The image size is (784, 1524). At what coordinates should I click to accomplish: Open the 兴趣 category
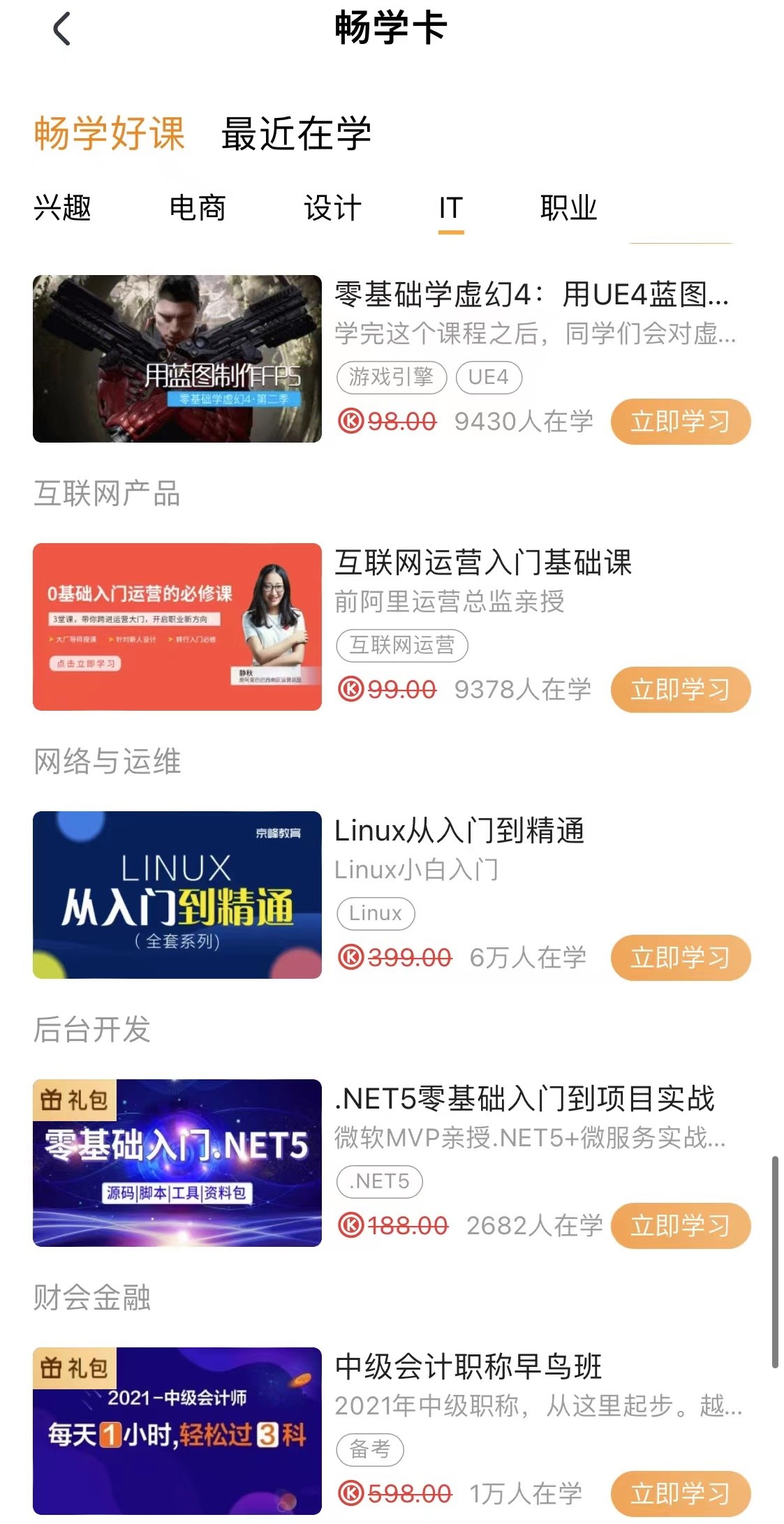click(x=63, y=208)
